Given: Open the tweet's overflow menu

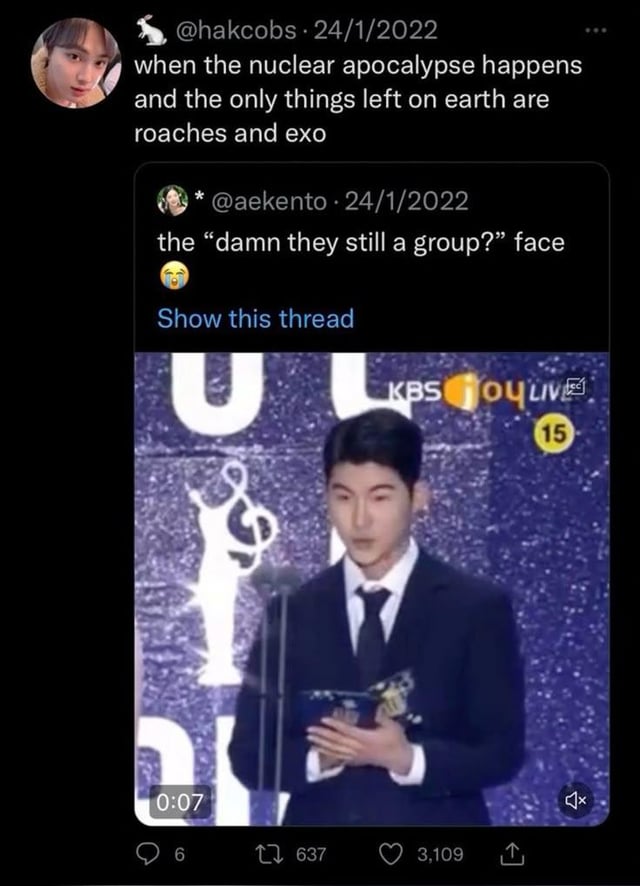Looking at the screenshot, I should 597,30.
